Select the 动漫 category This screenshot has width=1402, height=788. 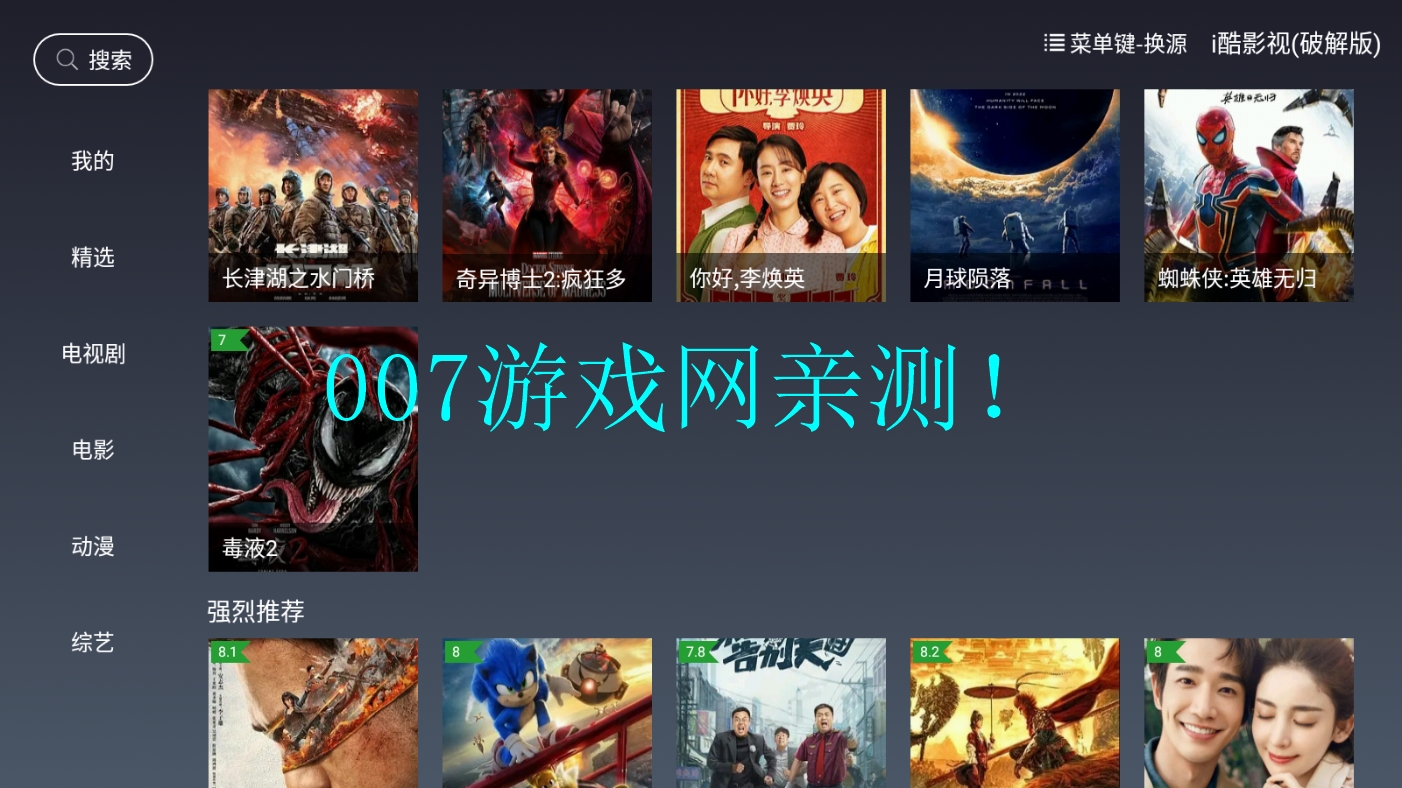click(93, 546)
